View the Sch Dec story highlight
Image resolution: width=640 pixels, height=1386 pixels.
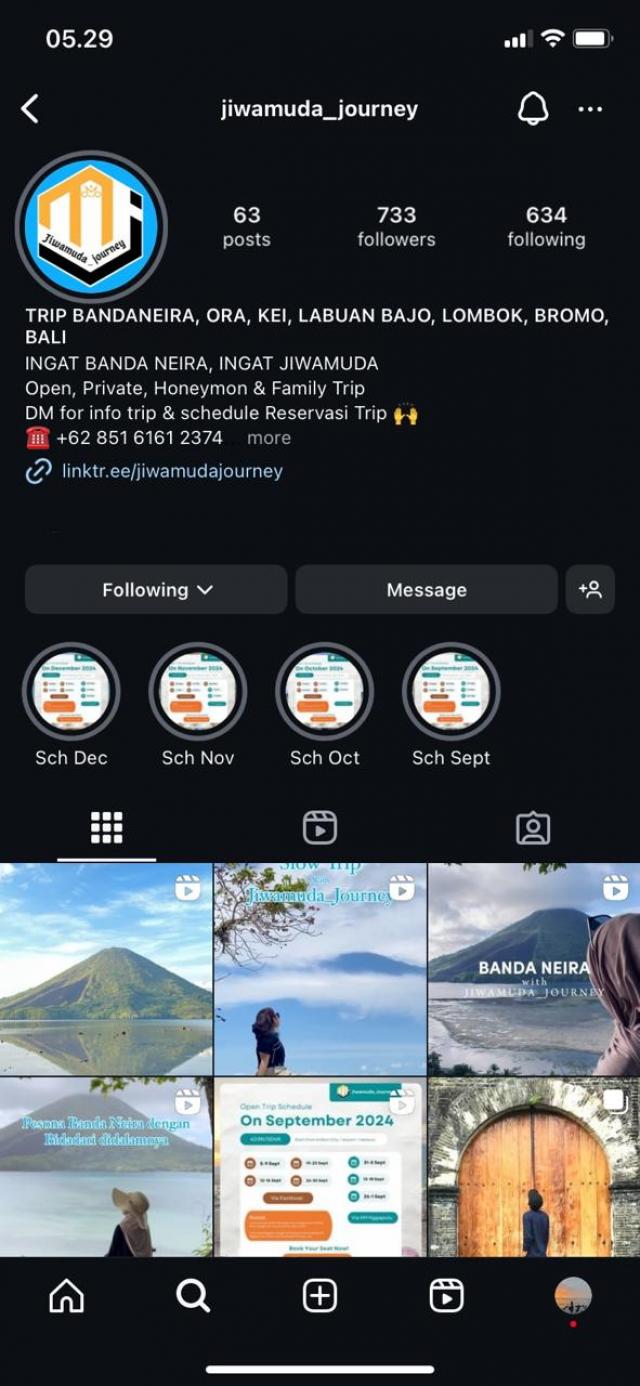point(71,691)
